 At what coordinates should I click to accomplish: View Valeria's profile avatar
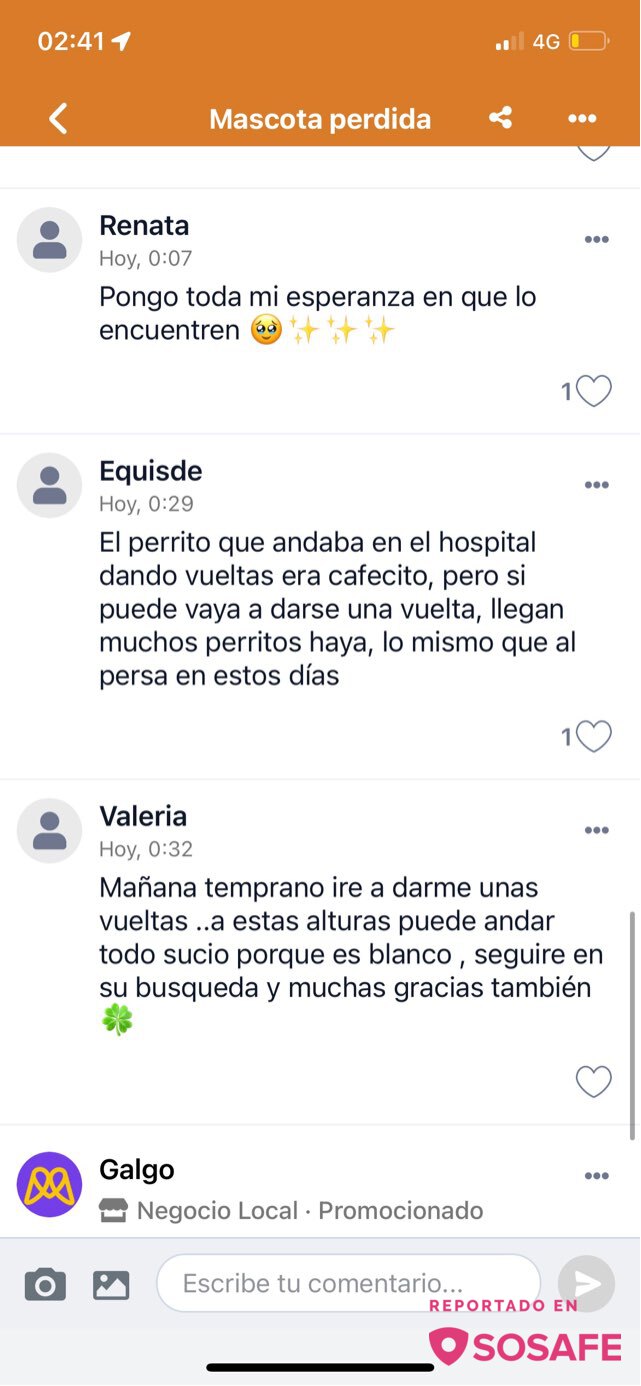point(49,831)
